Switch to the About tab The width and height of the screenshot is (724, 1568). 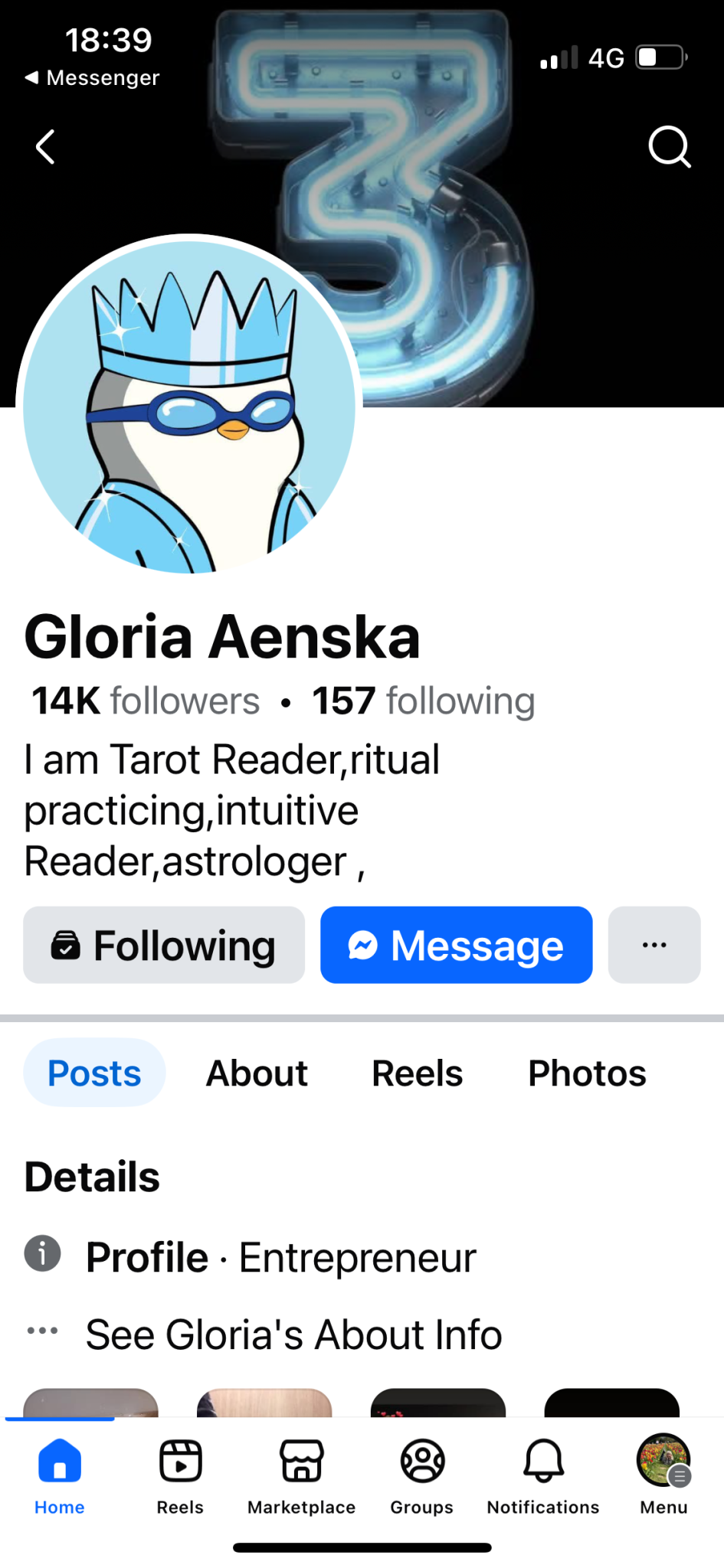click(x=257, y=1073)
